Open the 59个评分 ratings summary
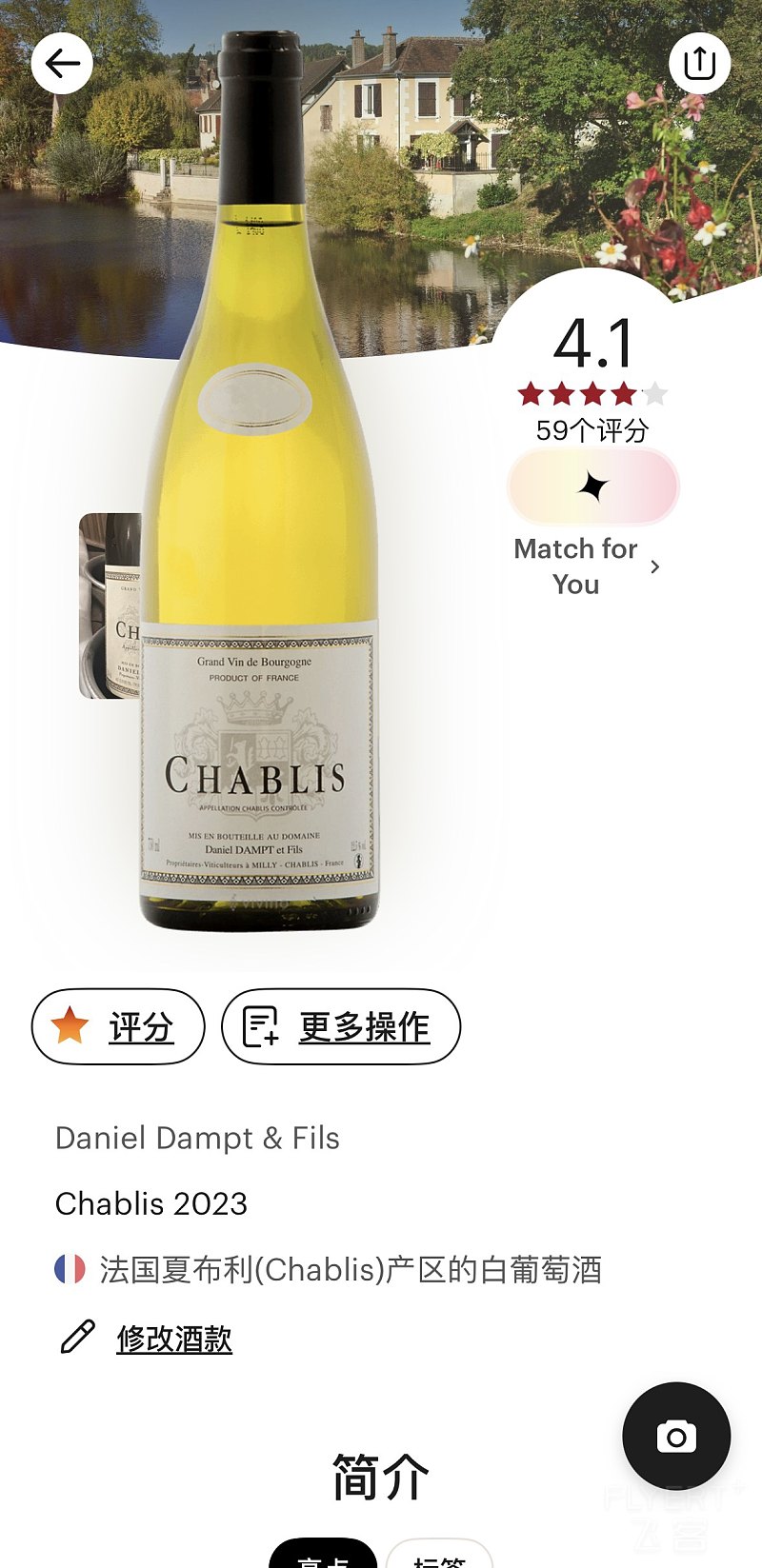This screenshot has height=1568, width=762. coord(592,430)
